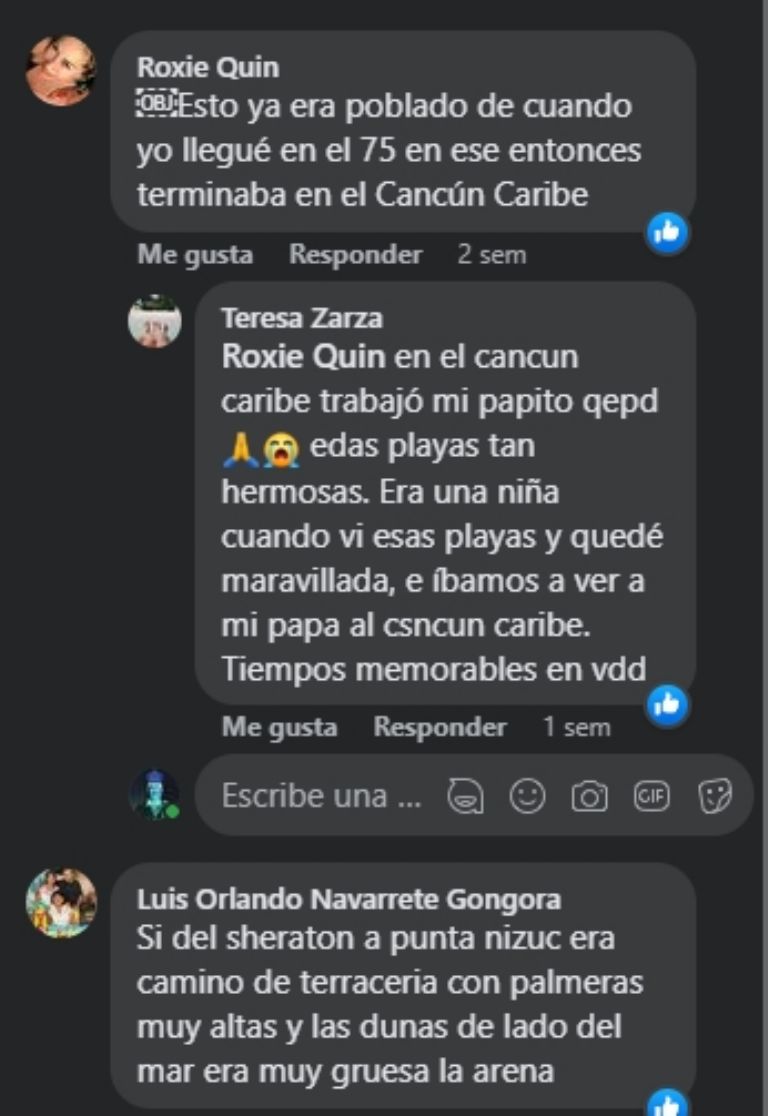Screen dimensions: 768x1116
Task: Tap Roxie Quin's profile picture
Action: (x=61, y=70)
